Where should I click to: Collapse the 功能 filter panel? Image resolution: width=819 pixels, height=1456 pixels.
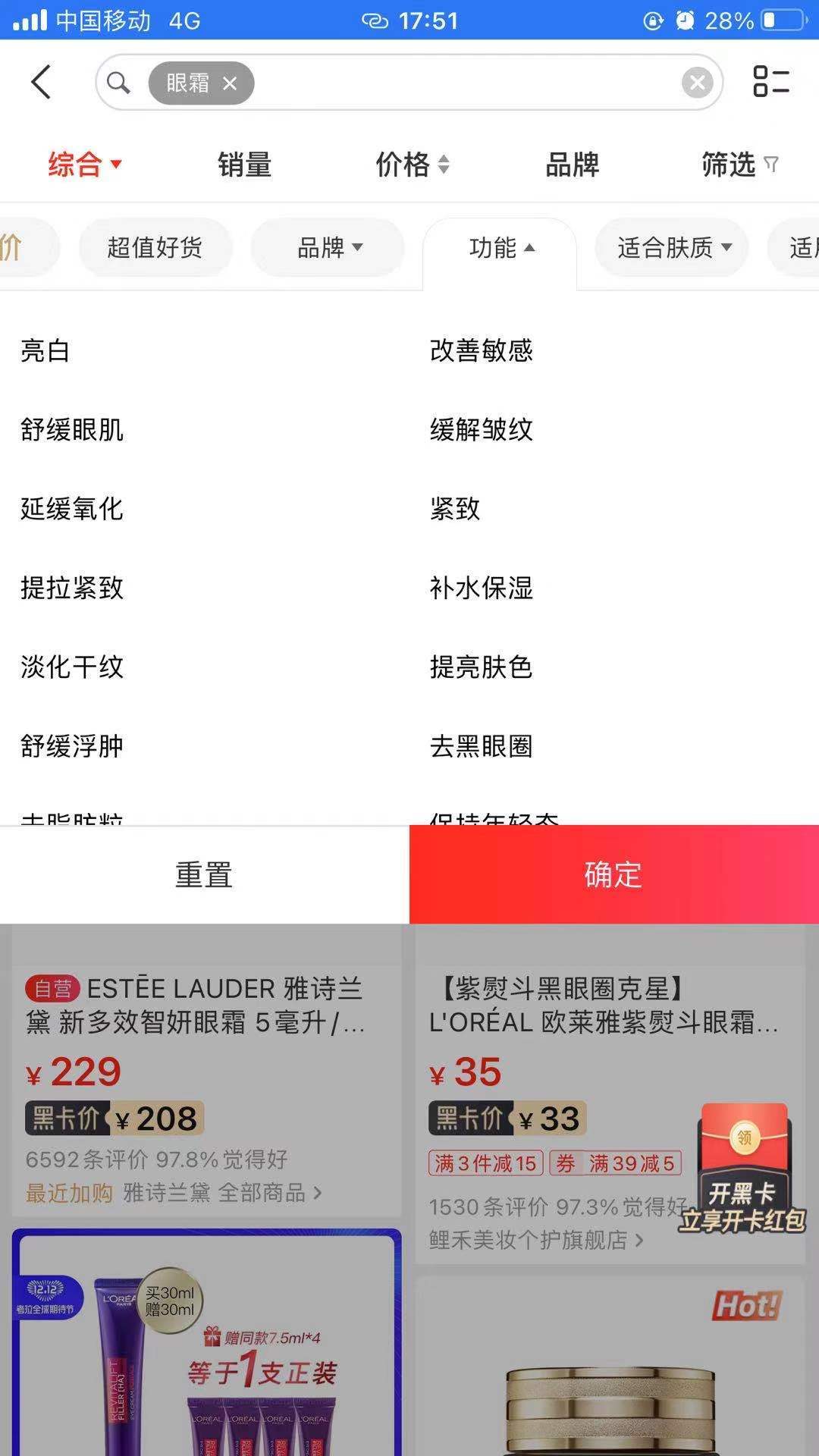(502, 248)
